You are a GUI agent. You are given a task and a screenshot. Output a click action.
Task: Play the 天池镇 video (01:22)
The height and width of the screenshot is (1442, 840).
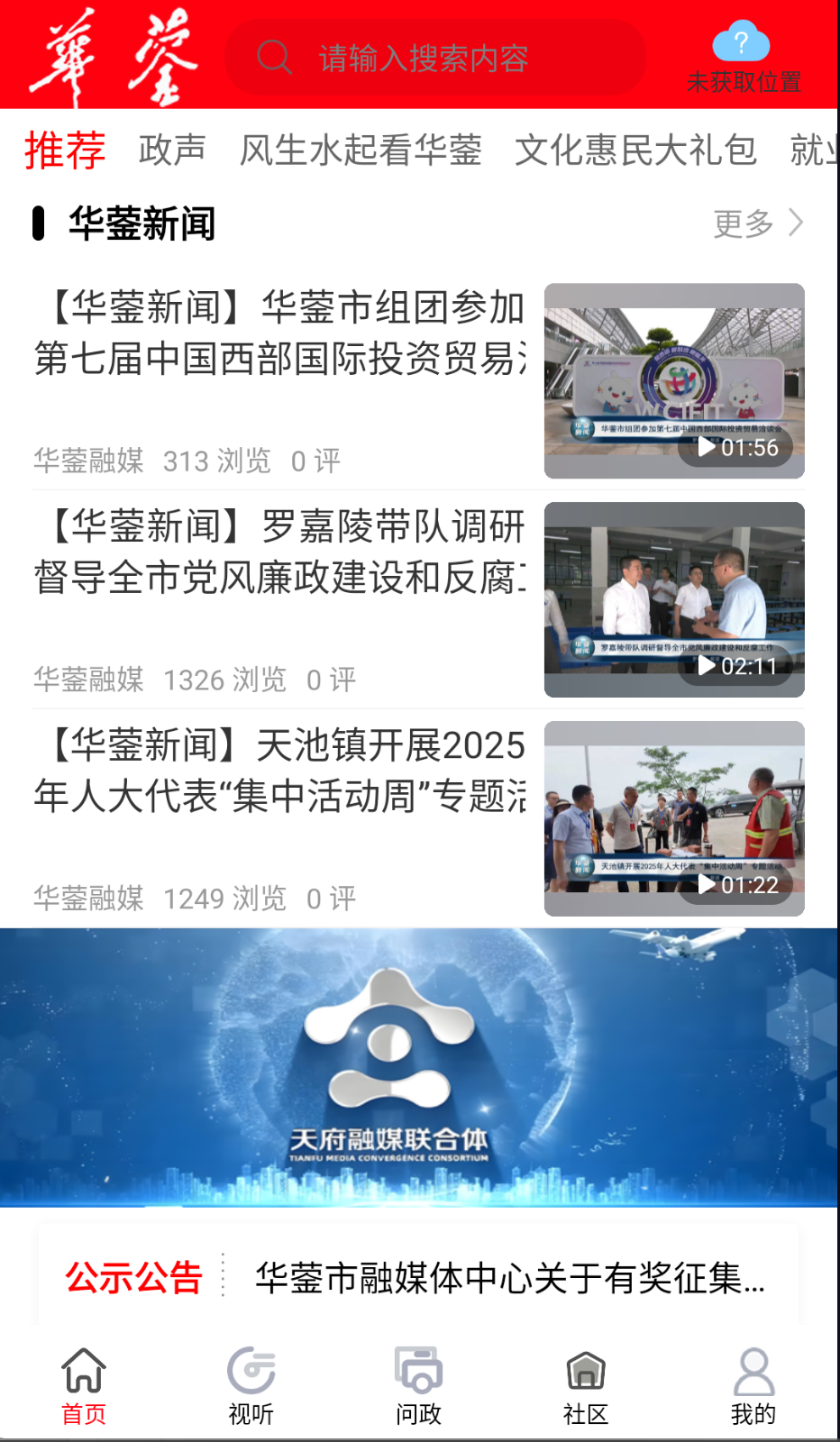tap(675, 818)
